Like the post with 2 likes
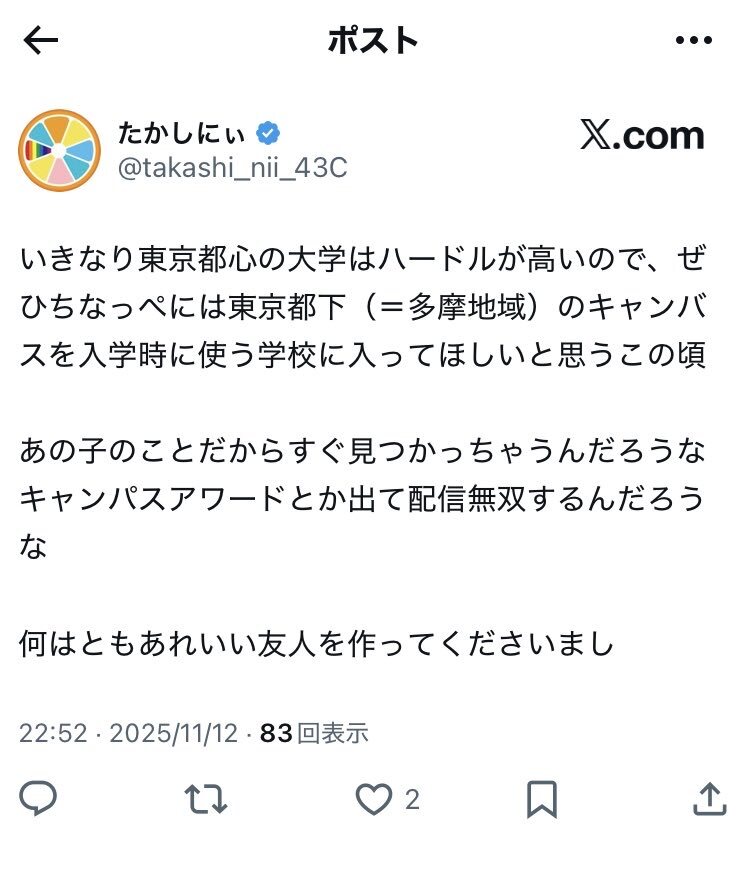 point(375,798)
